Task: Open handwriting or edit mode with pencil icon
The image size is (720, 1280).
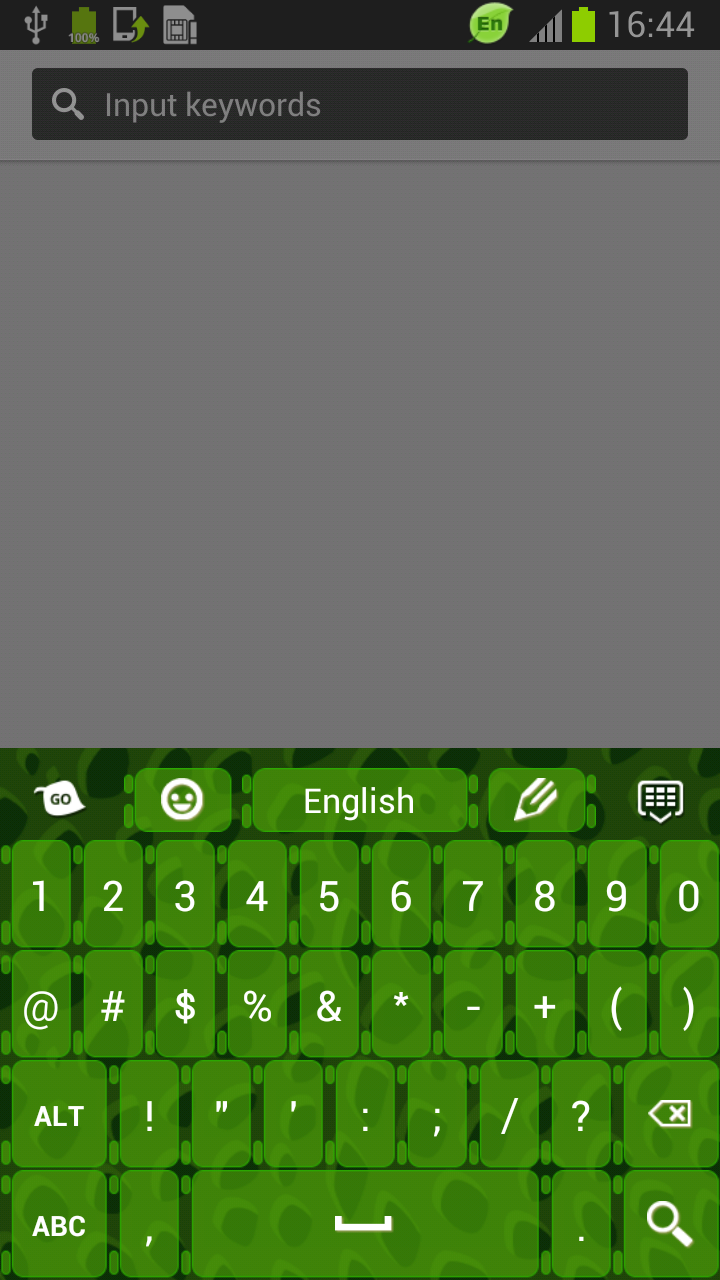Action: [537, 799]
